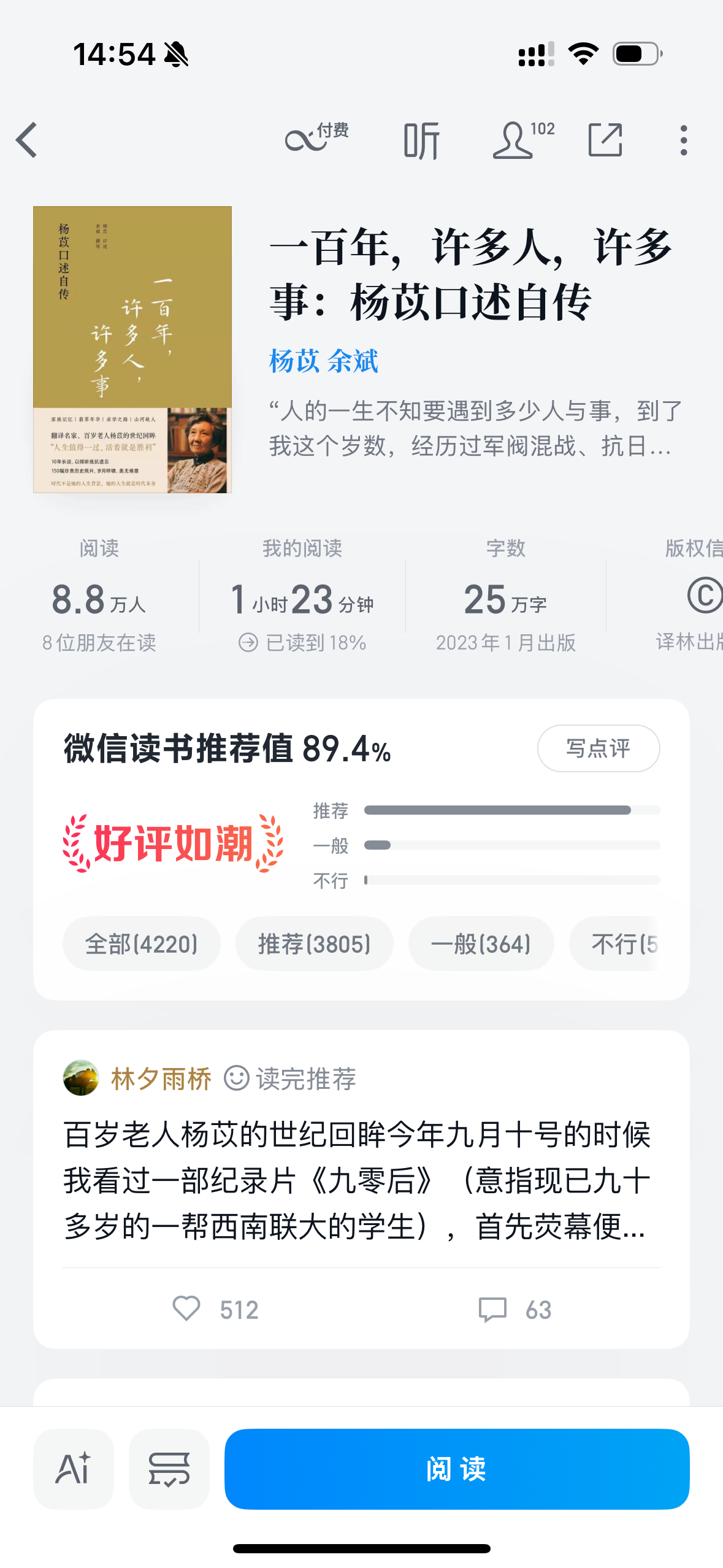Open the AI assistant button
This screenshot has width=723, height=1568.
[x=74, y=1469]
